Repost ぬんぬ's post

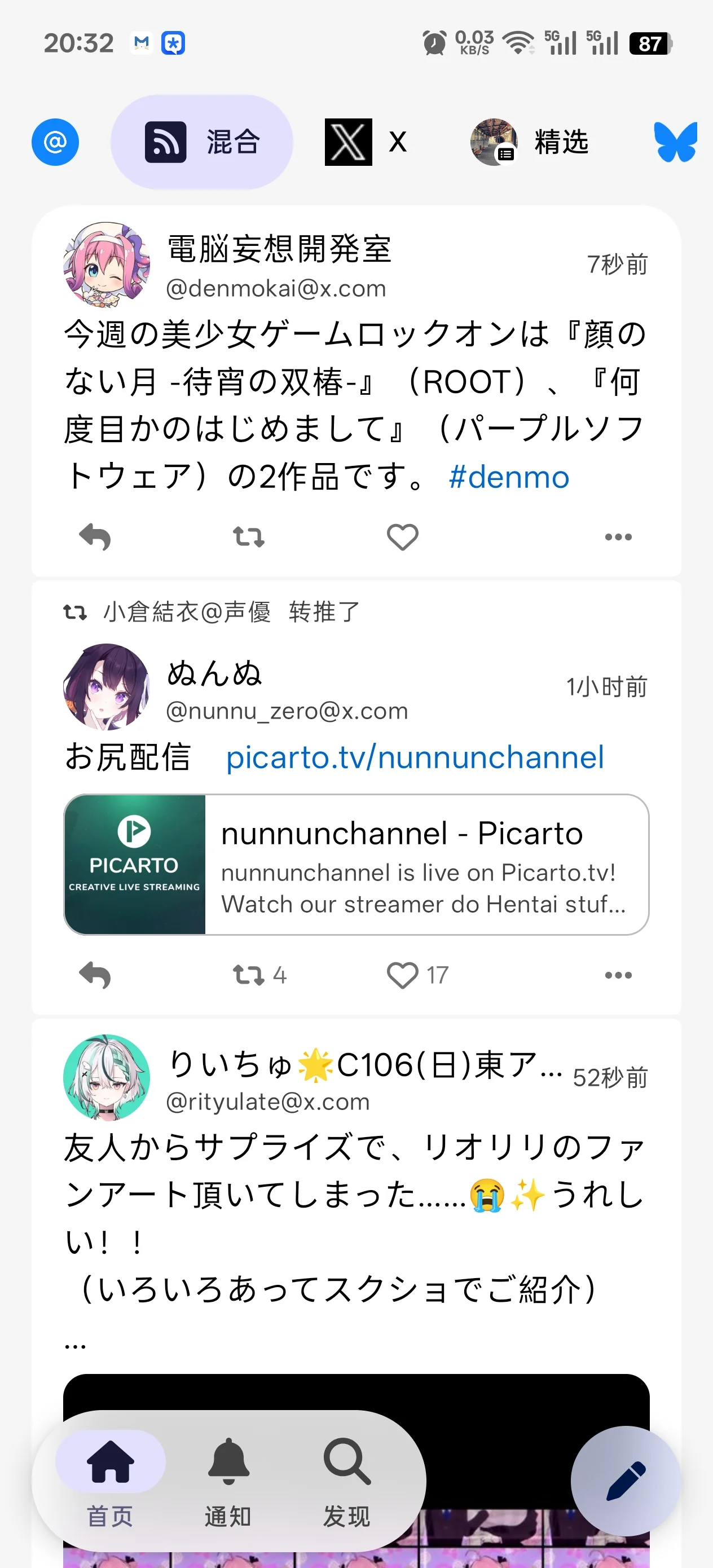pyautogui.click(x=248, y=975)
